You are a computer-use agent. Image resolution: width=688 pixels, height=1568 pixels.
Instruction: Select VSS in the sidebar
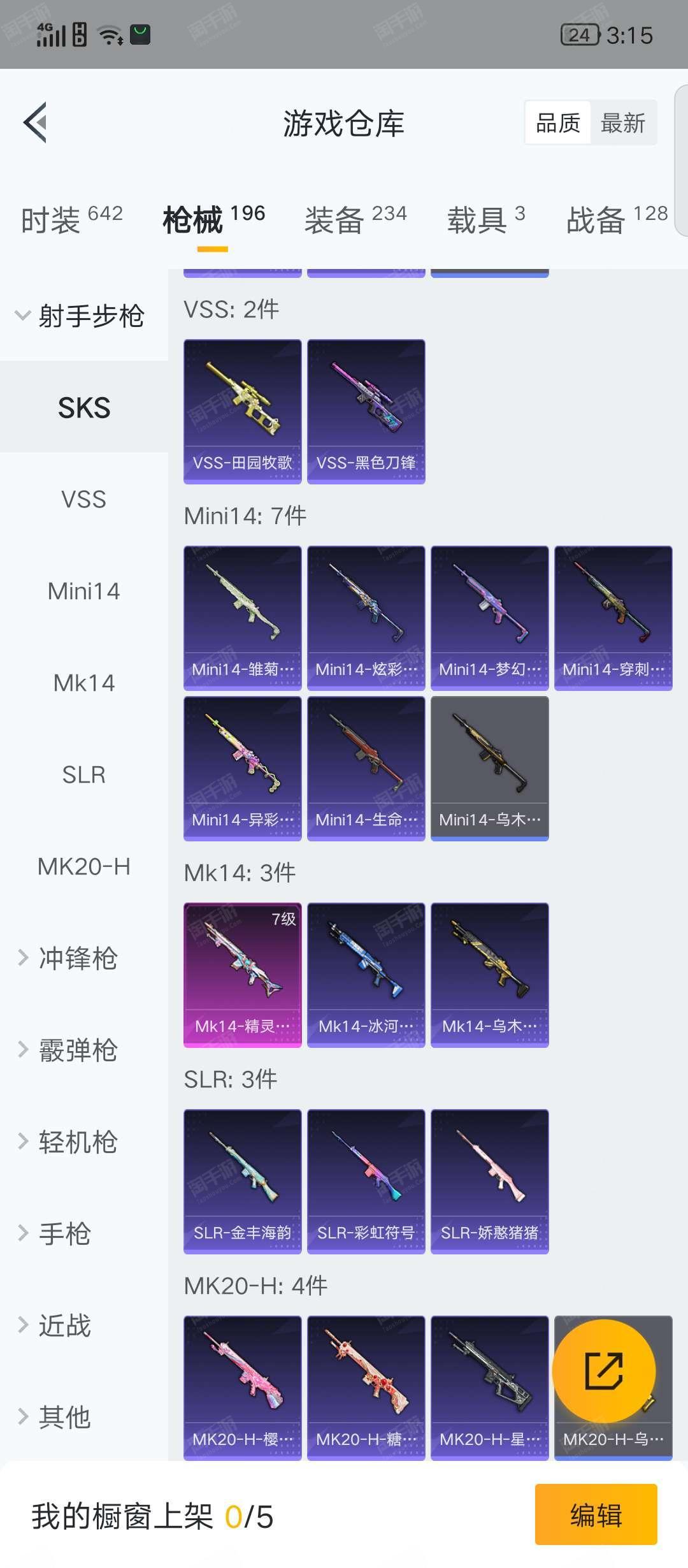[x=83, y=499]
